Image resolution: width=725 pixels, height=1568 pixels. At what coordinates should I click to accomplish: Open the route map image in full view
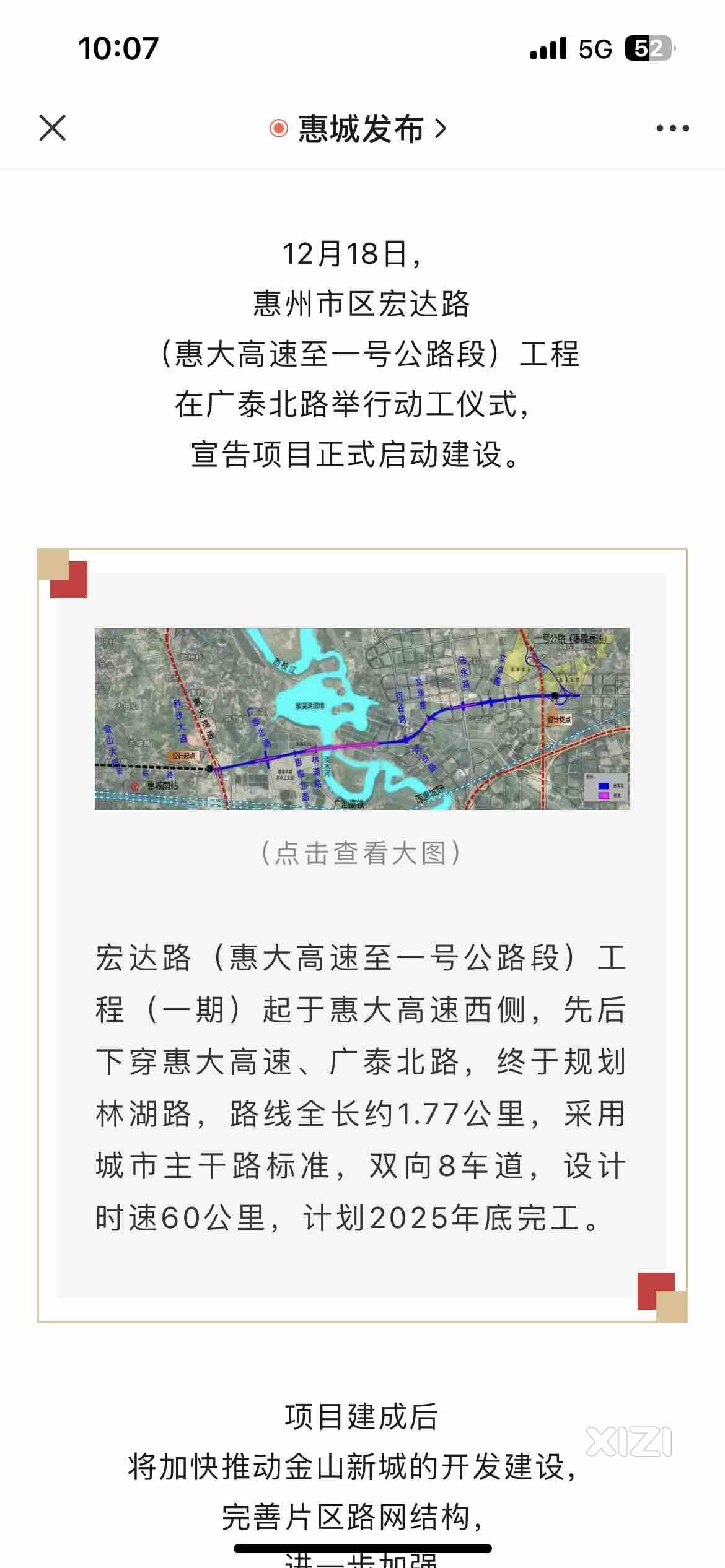pos(362,718)
